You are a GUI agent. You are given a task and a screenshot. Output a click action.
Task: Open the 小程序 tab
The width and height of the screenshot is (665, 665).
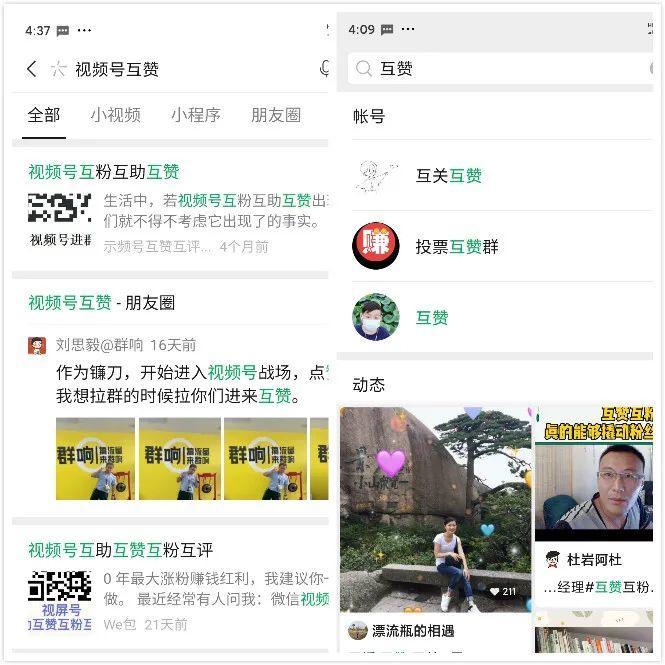click(195, 115)
